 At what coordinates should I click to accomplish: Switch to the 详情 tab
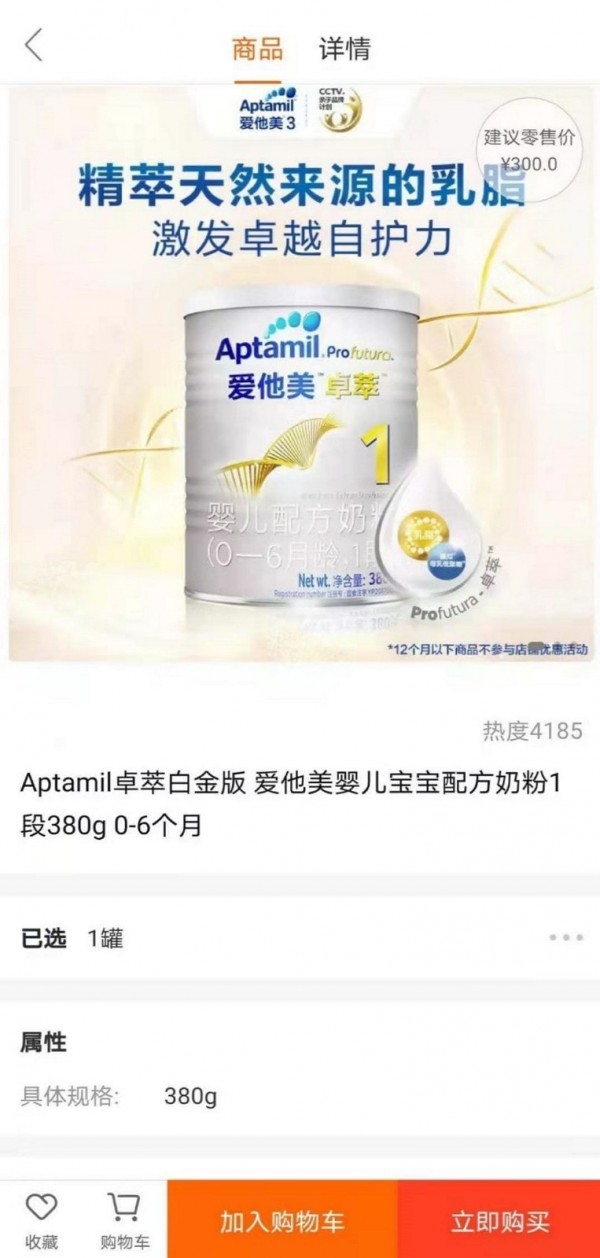click(x=345, y=48)
